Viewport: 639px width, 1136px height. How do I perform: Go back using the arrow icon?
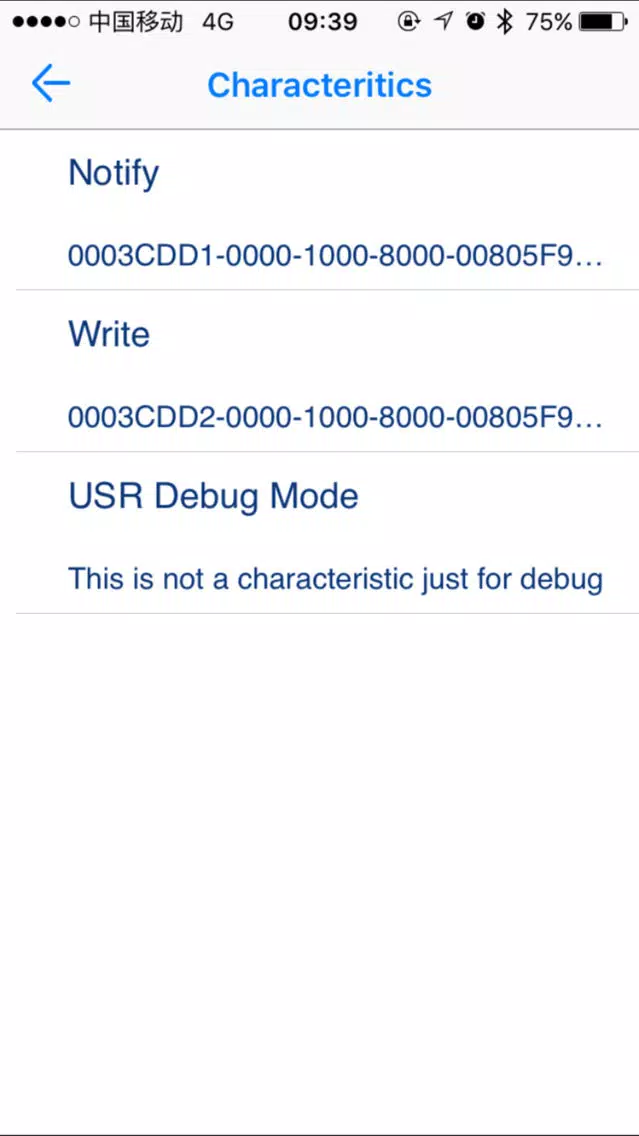(51, 83)
